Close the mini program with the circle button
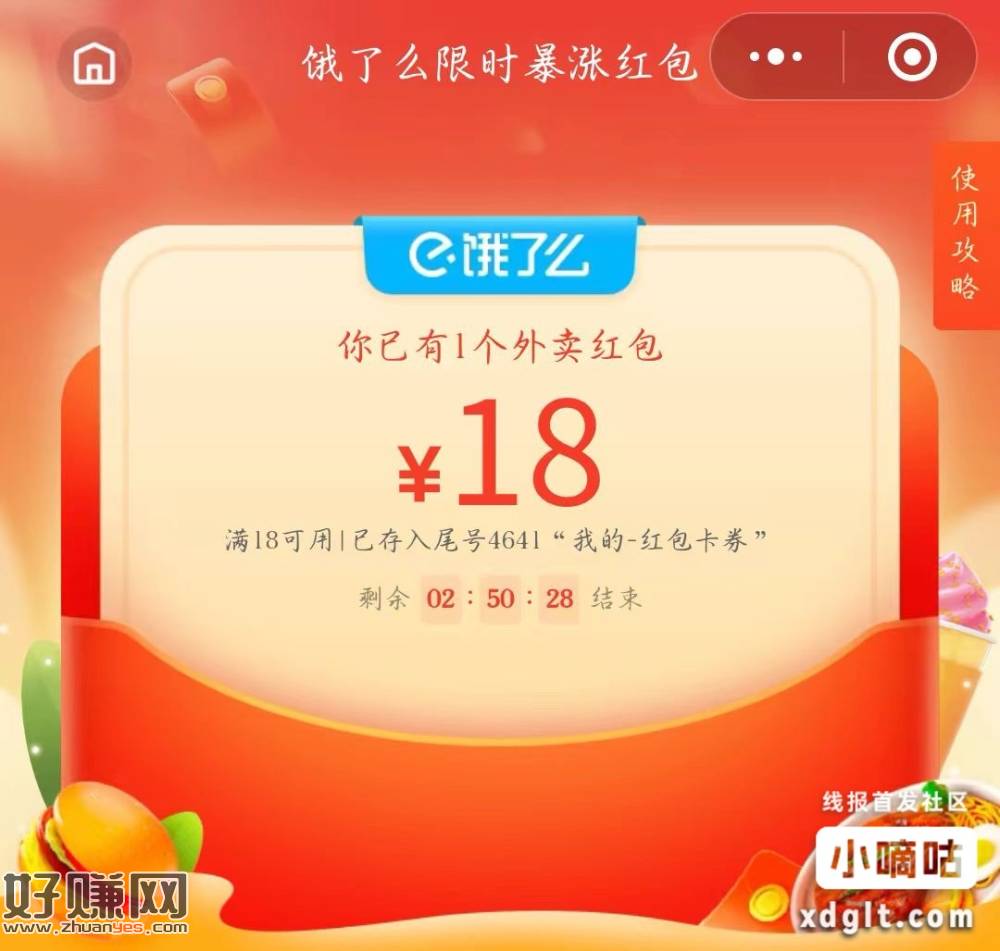Image resolution: width=1000 pixels, height=951 pixels. pos(910,58)
